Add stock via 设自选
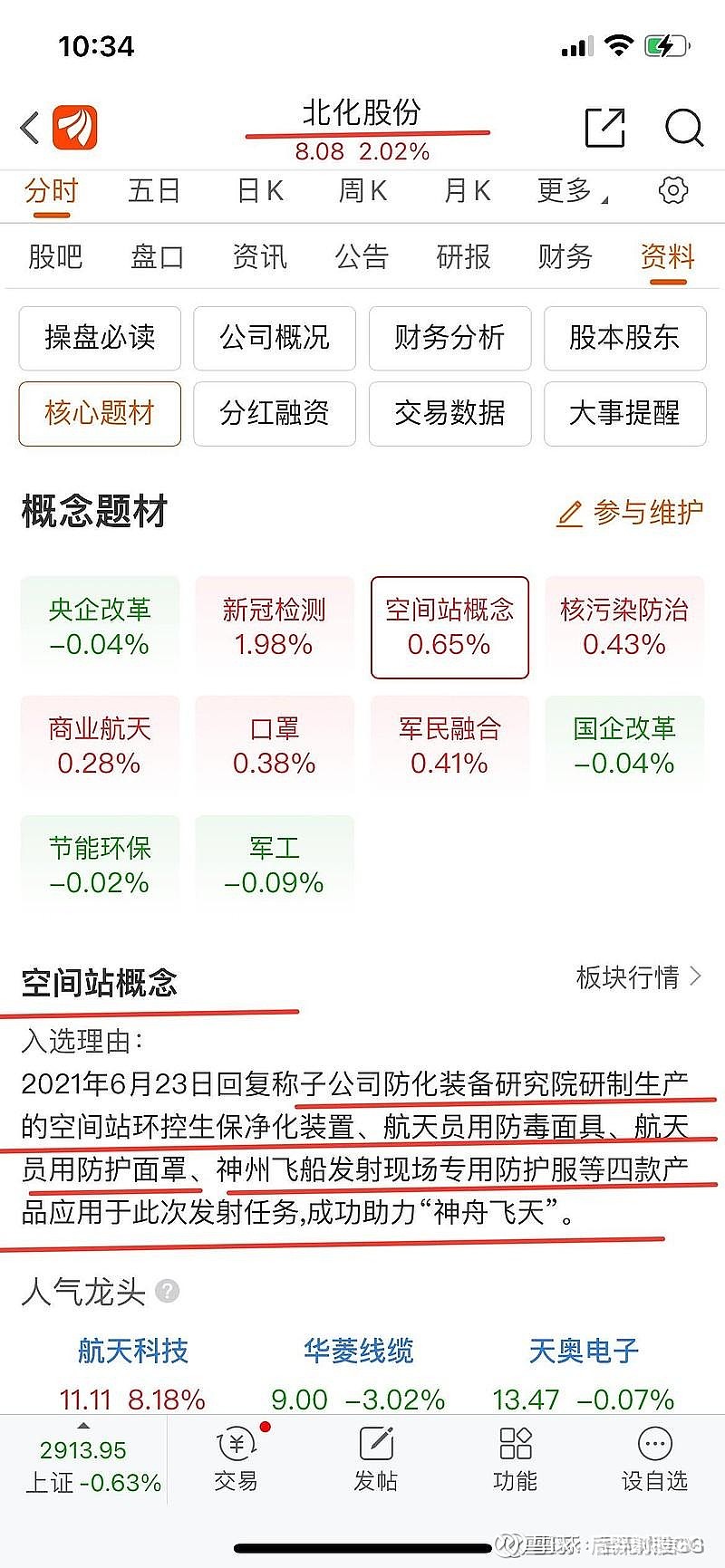The height and width of the screenshot is (1568, 725). (654, 1460)
